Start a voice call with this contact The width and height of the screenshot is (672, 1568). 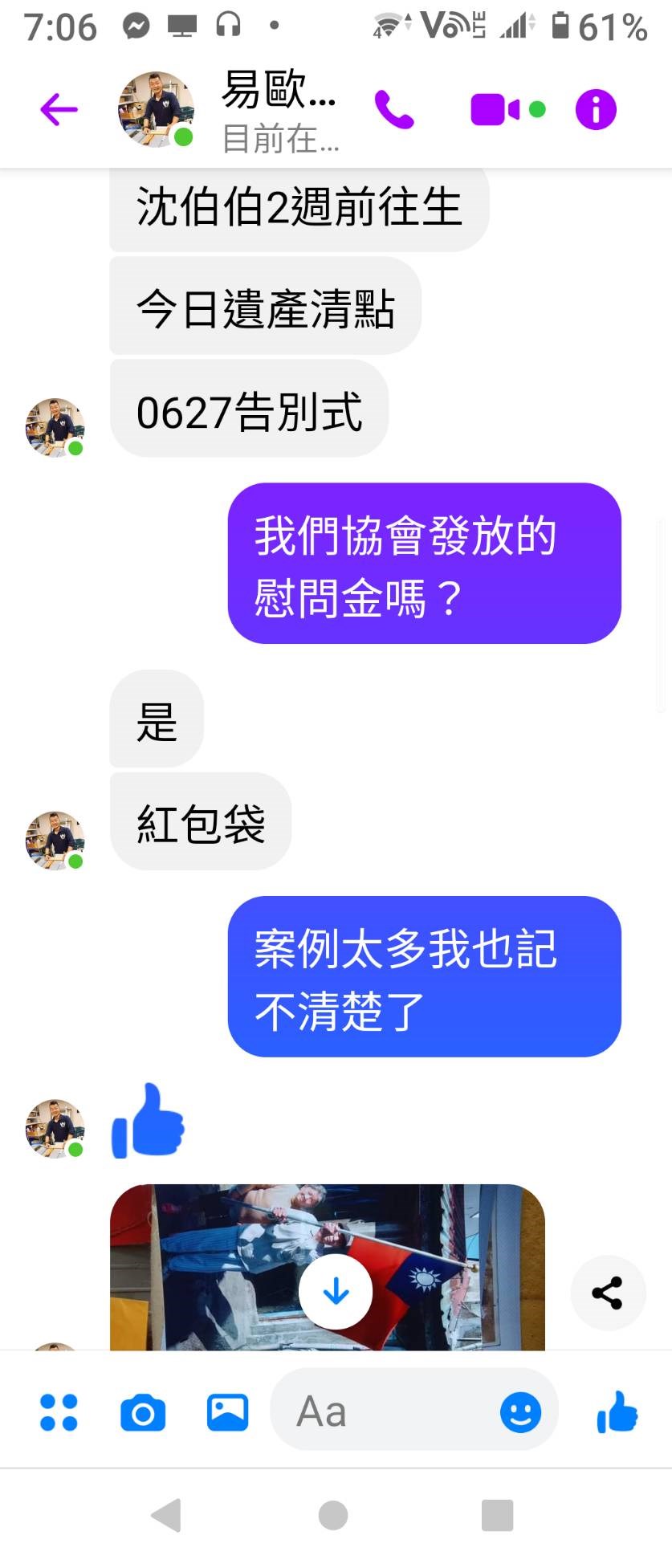(x=394, y=109)
